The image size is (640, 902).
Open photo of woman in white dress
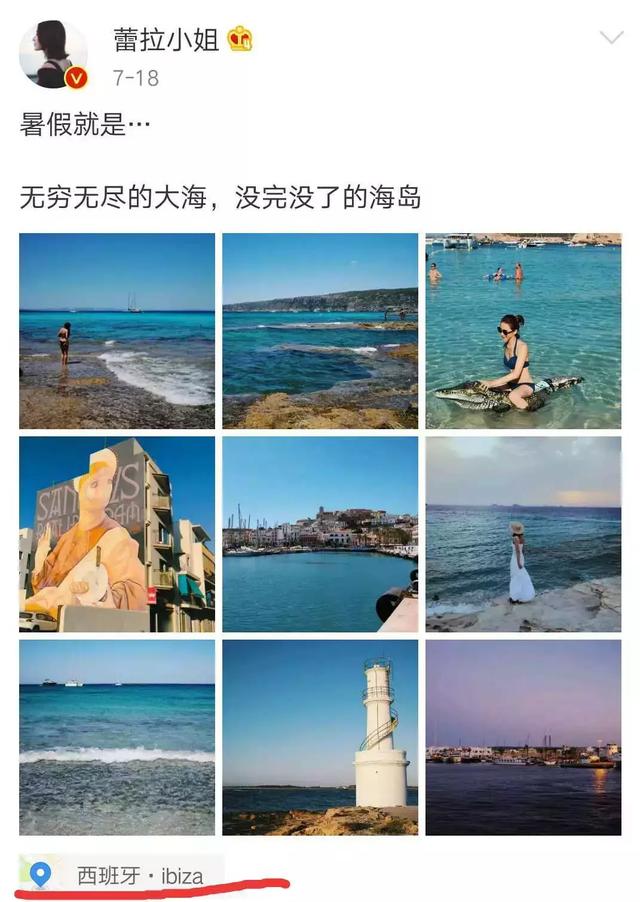point(523,534)
